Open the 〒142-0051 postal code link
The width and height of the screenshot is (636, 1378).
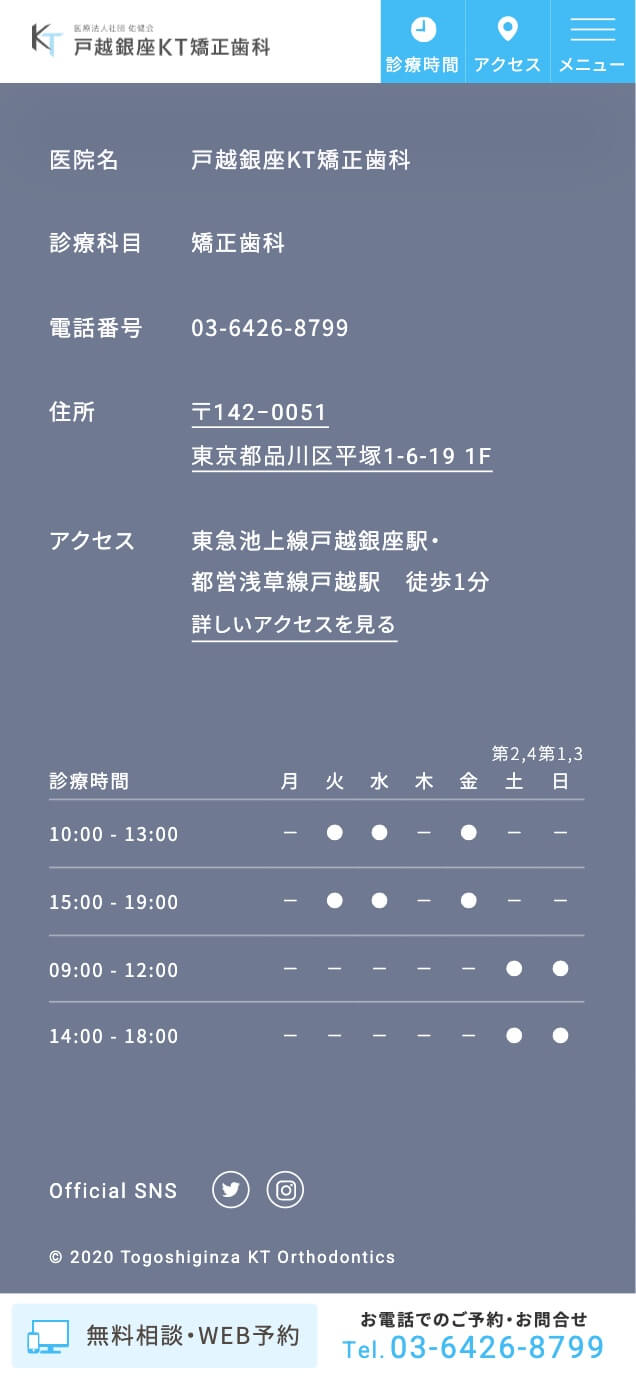coord(259,413)
